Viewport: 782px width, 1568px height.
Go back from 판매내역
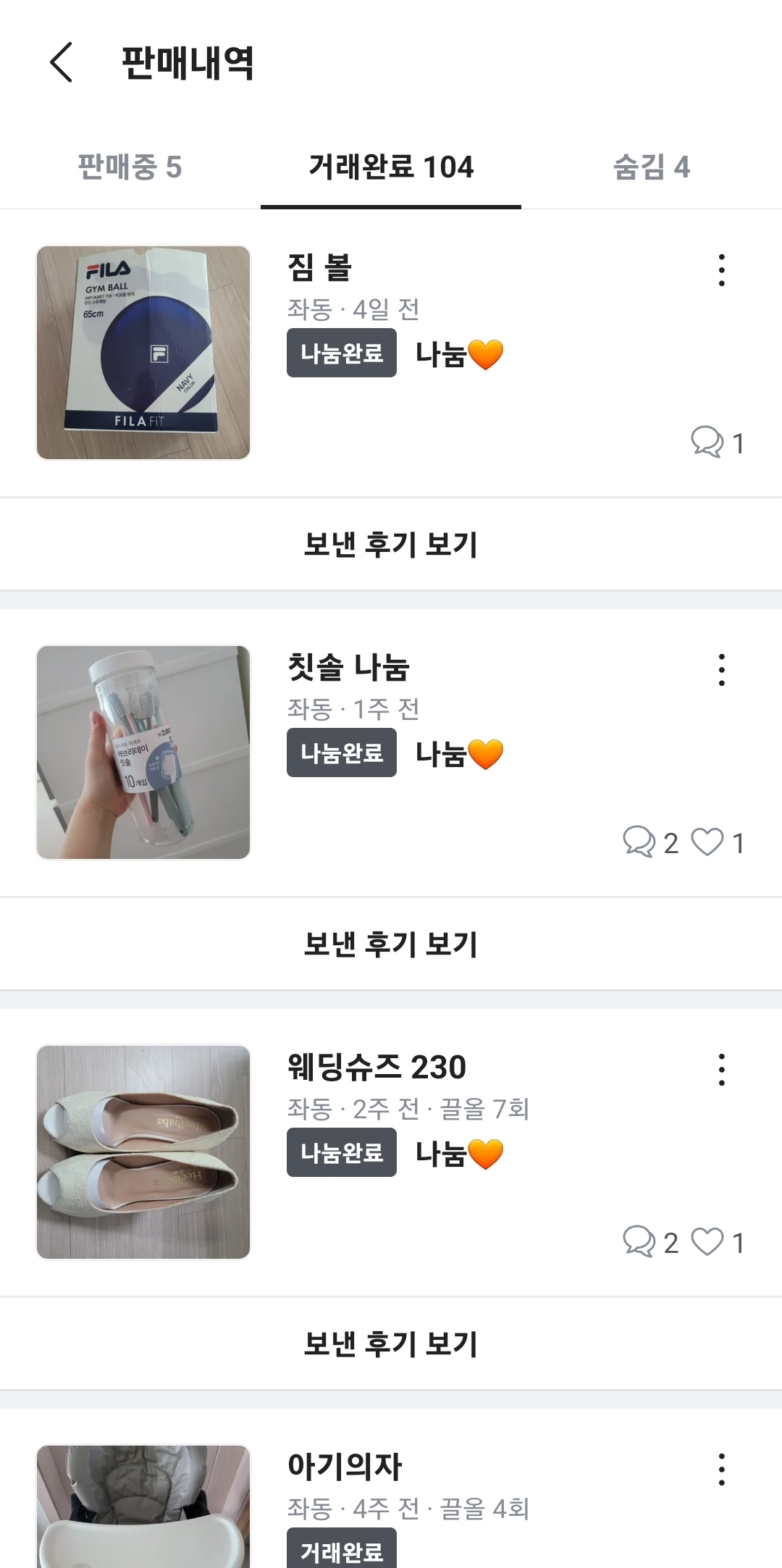pos(62,62)
